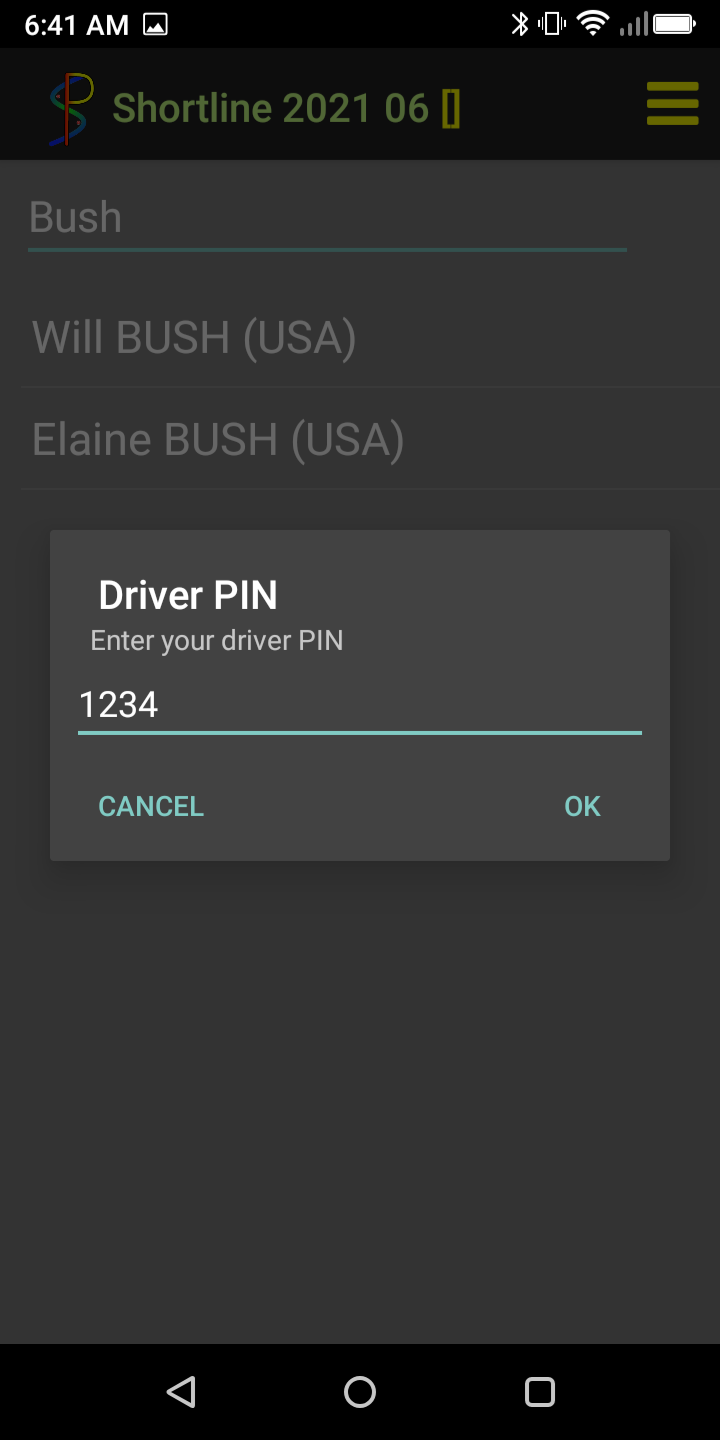Select Elaine BUSH from the list
720x1440 pixels.
218,438
